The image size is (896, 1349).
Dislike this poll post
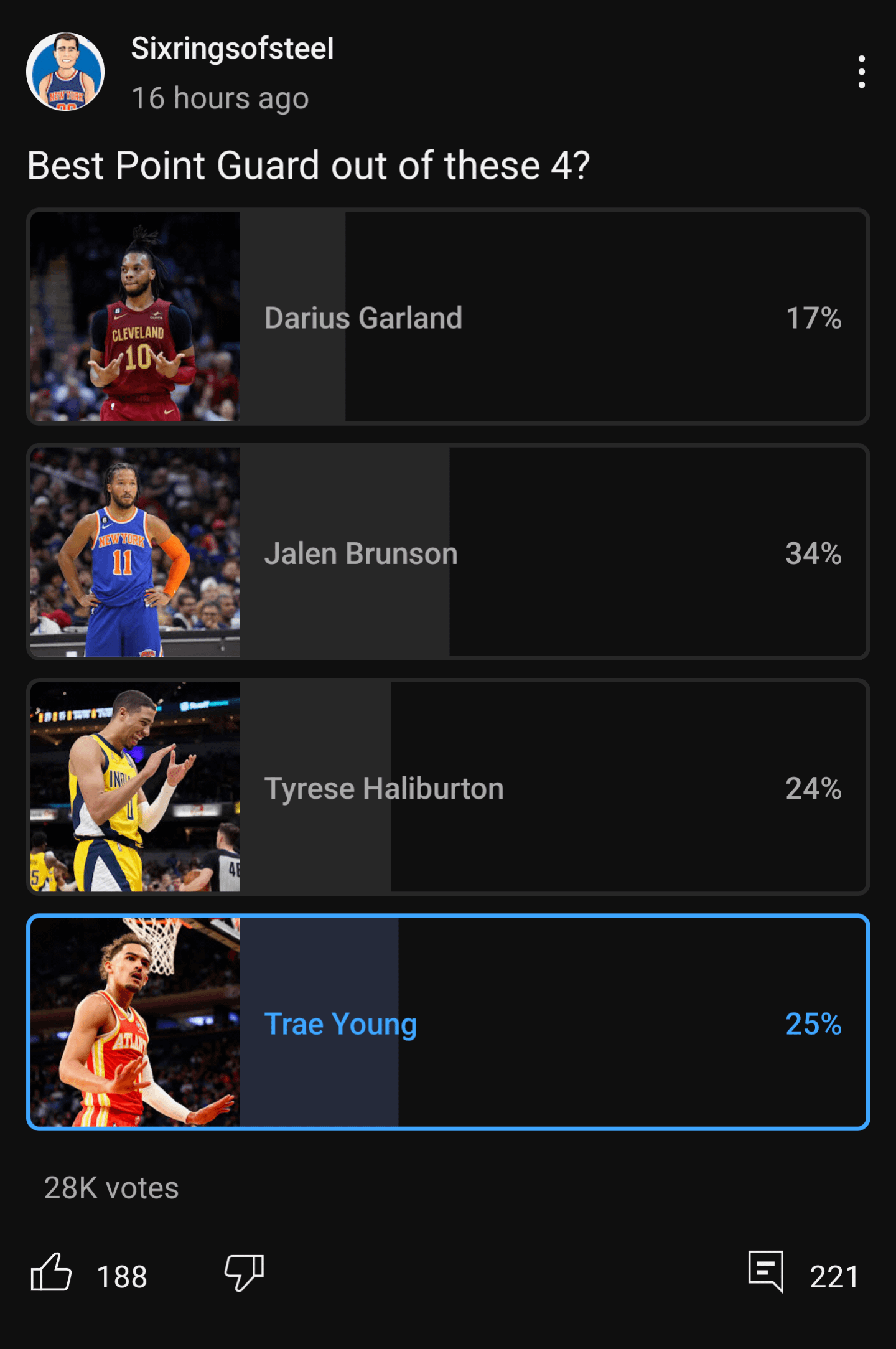click(244, 1272)
